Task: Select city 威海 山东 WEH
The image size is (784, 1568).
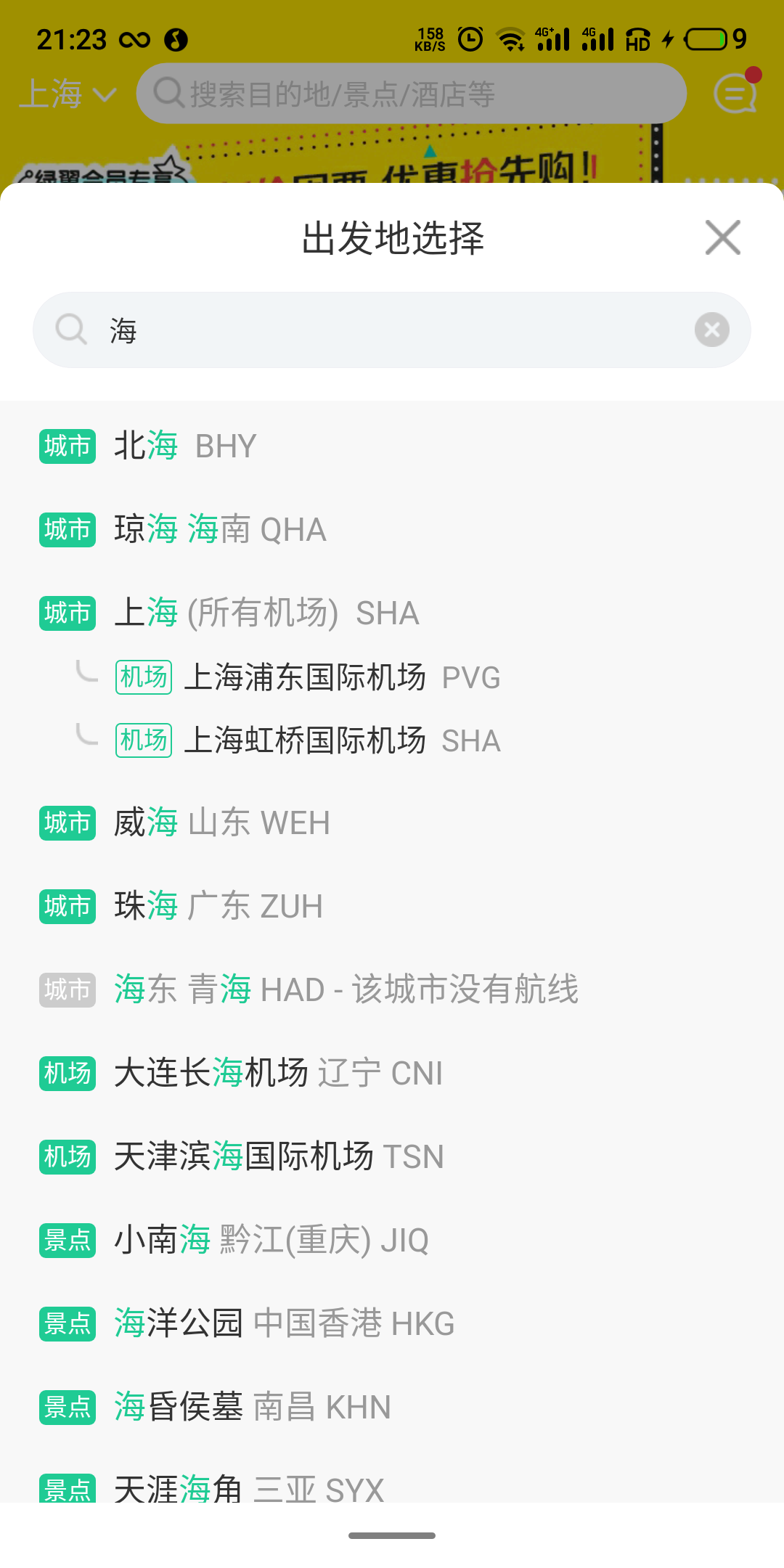Action: tap(222, 822)
